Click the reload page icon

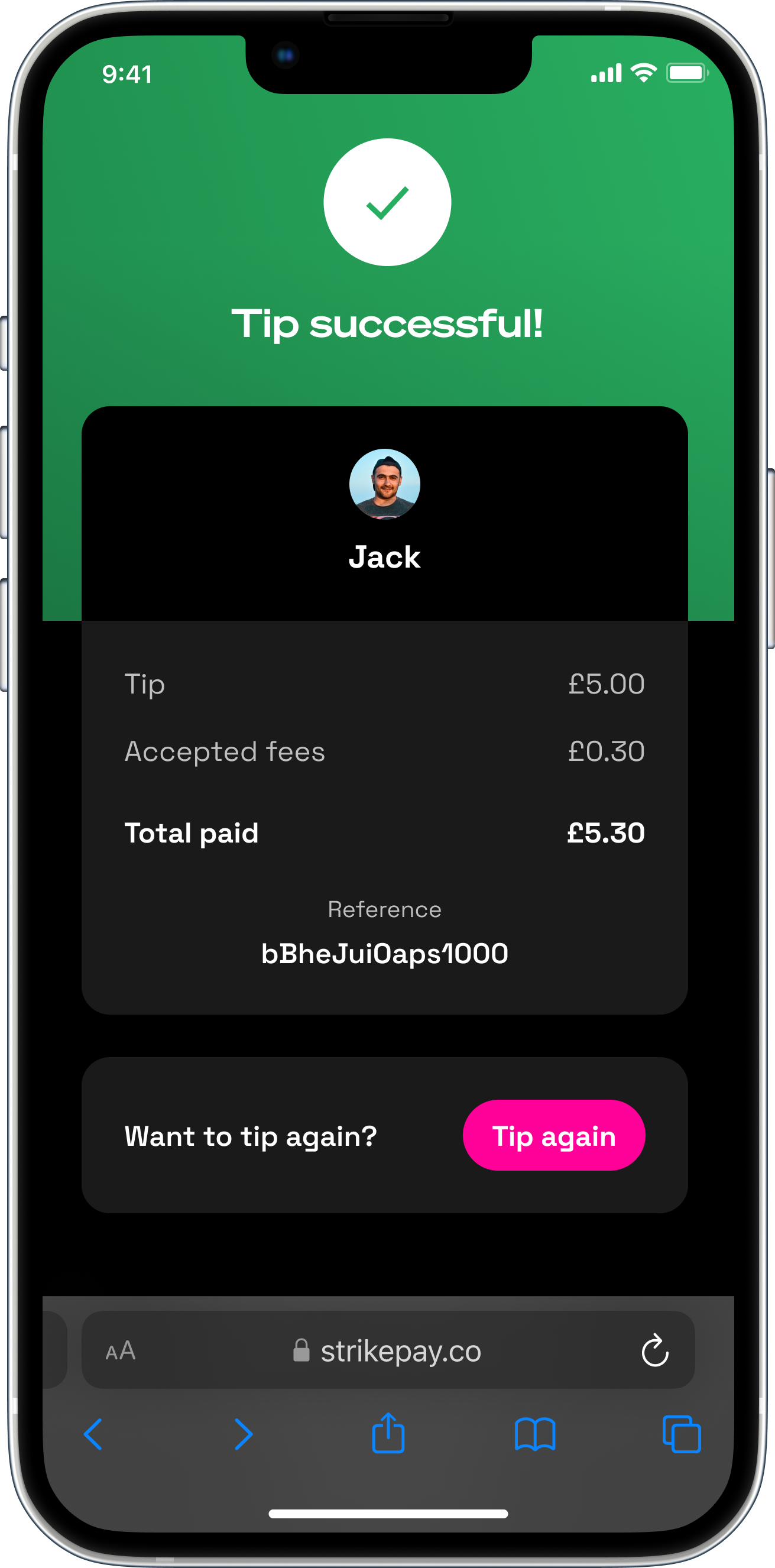tap(654, 1350)
